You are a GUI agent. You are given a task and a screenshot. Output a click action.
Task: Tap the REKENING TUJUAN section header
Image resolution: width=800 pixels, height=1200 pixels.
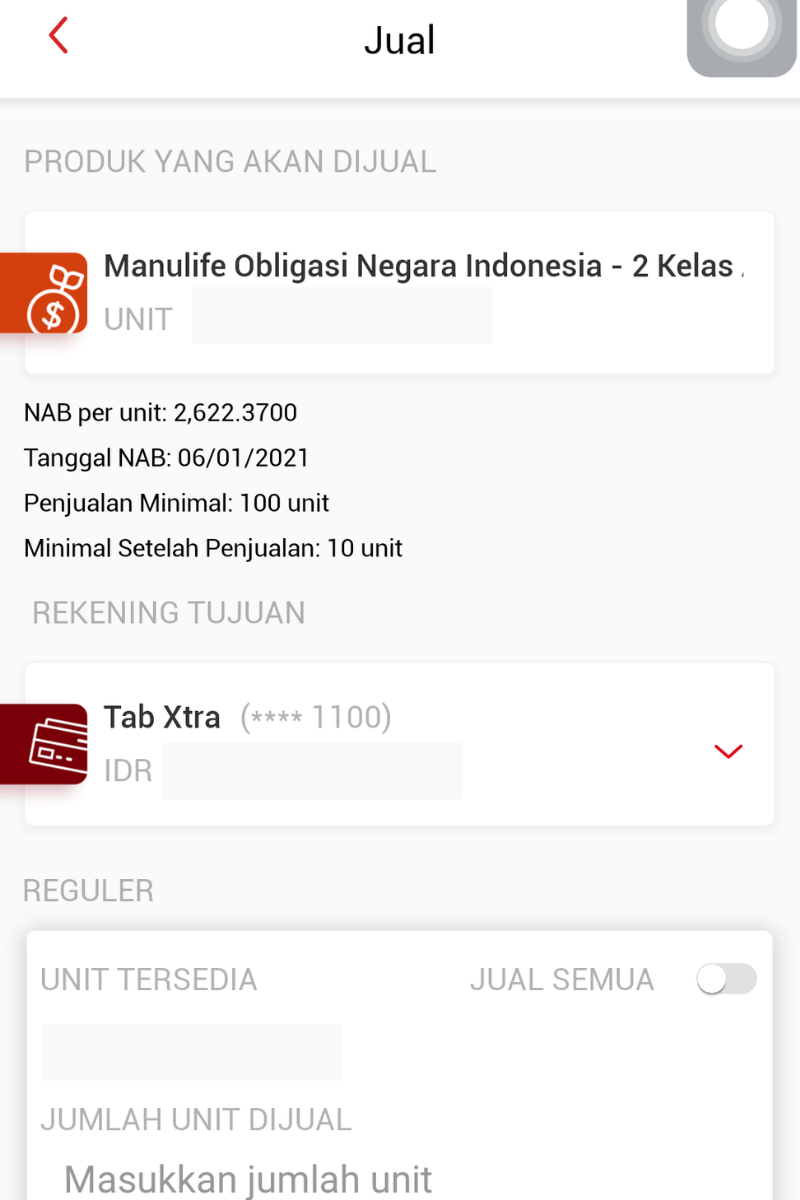pos(168,613)
